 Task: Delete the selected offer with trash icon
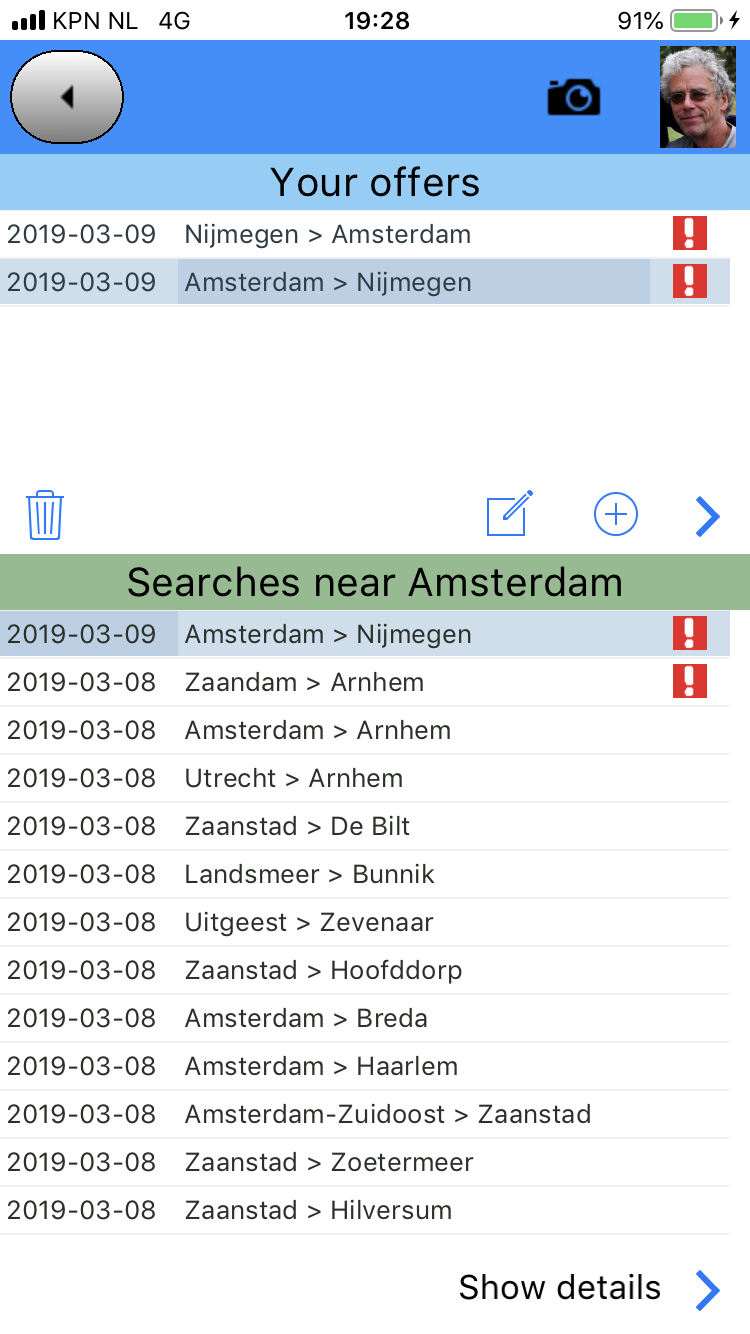[x=45, y=515]
